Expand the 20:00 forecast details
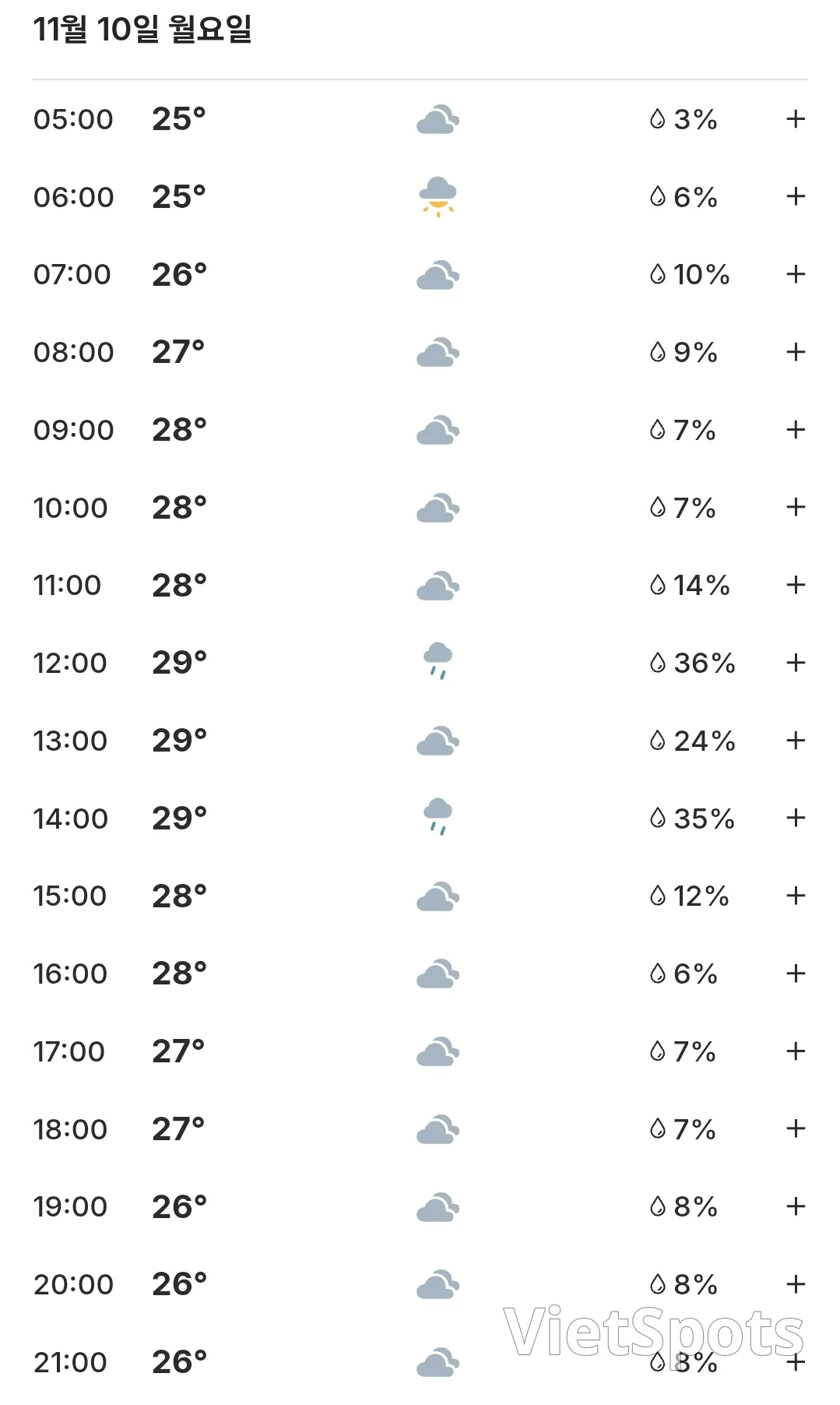Screen dimensions: 840x1405 coord(795,1284)
